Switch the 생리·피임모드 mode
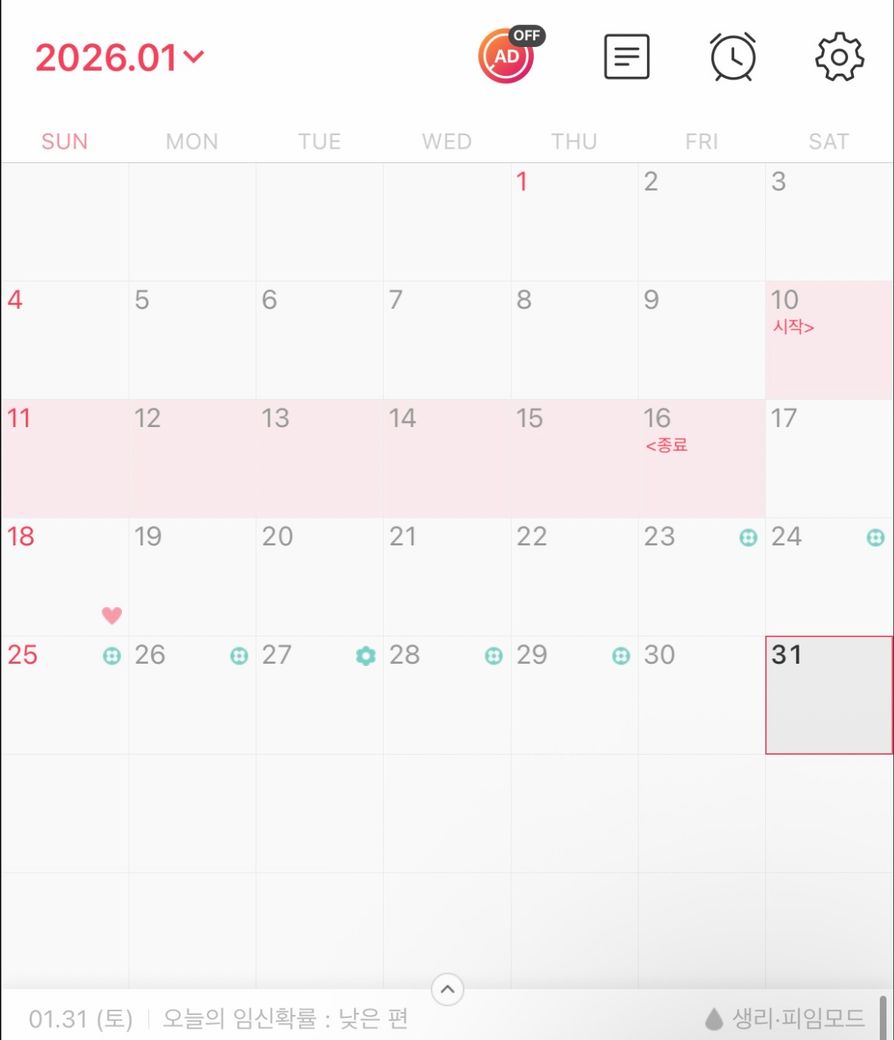This screenshot has height=1040, width=894. pyautogui.click(x=785, y=1019)
